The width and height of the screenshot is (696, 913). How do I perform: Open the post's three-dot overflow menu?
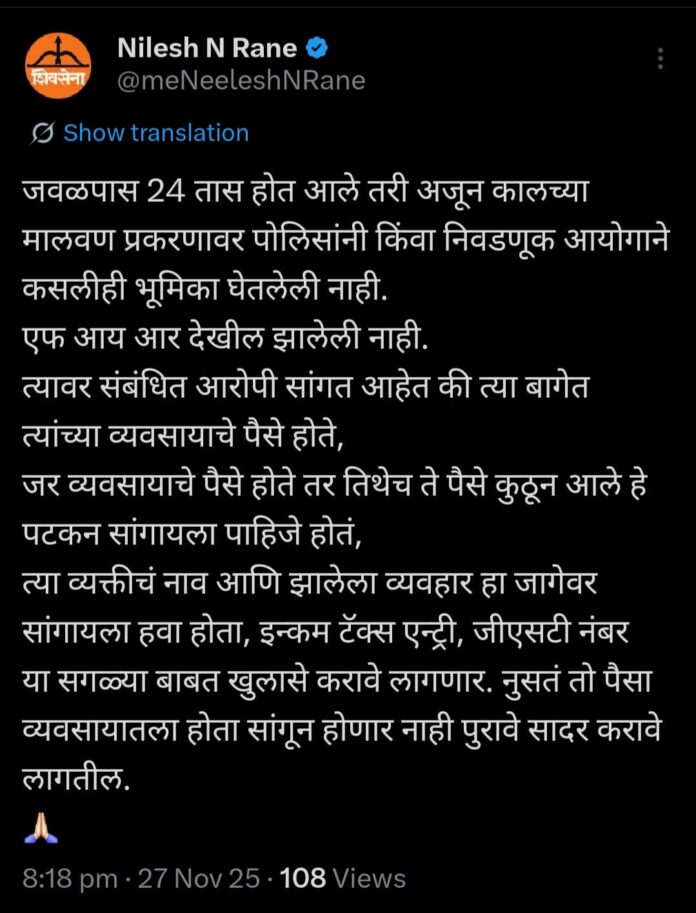[x=660, y=58]
